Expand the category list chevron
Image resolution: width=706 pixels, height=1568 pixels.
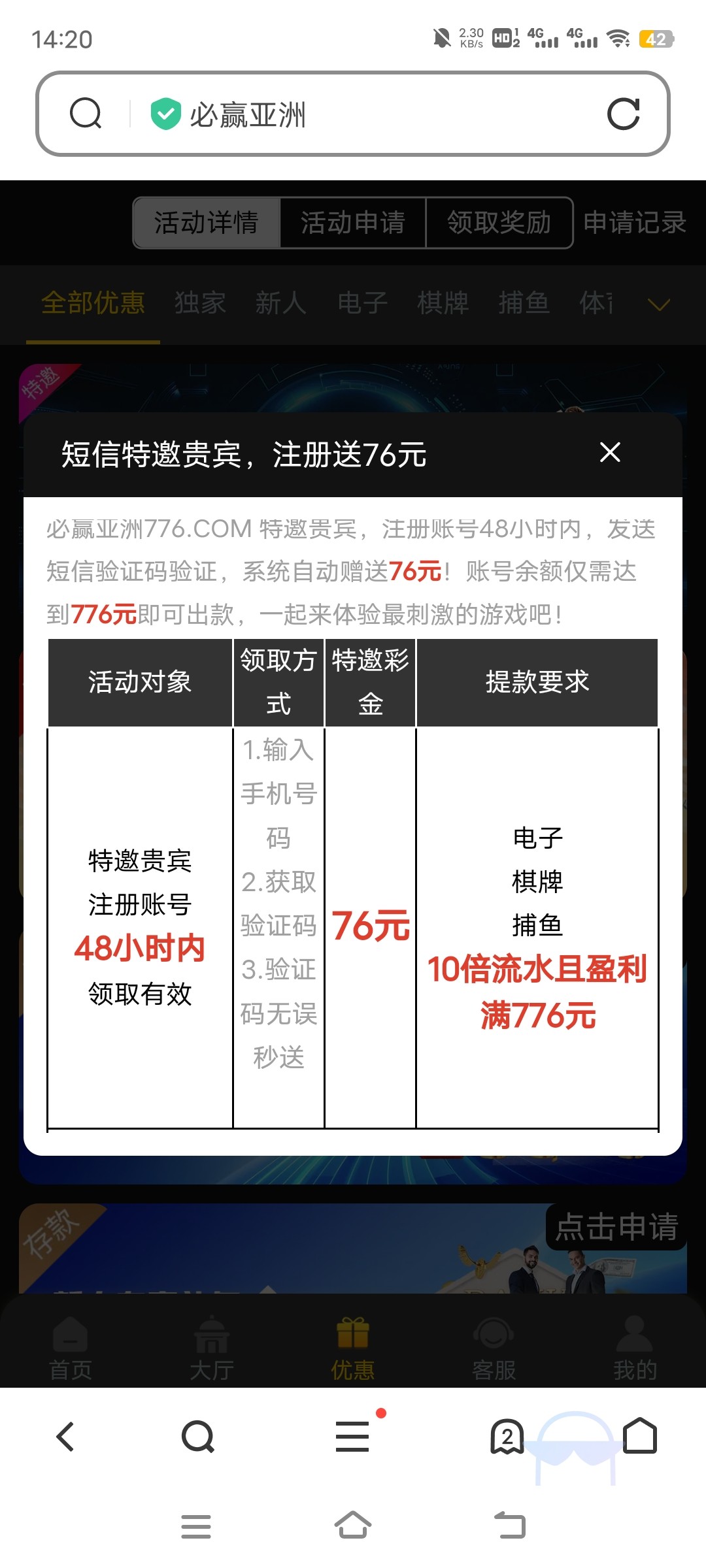658,304
